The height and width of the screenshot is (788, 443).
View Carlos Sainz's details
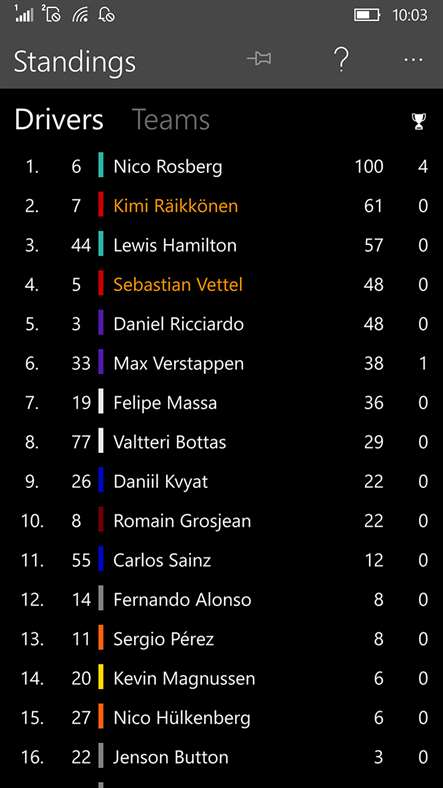(222, 560)
